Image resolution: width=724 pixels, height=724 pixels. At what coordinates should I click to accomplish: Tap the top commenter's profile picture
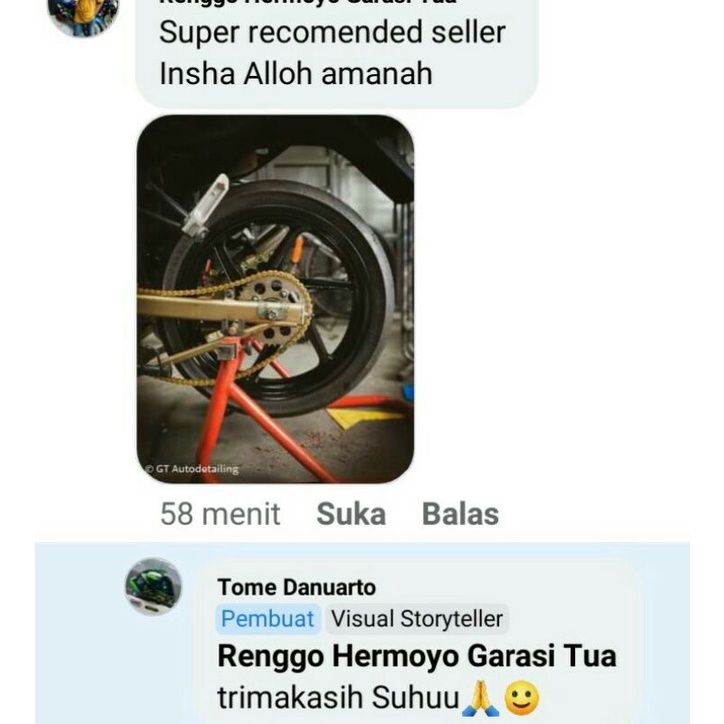point(84,12)
